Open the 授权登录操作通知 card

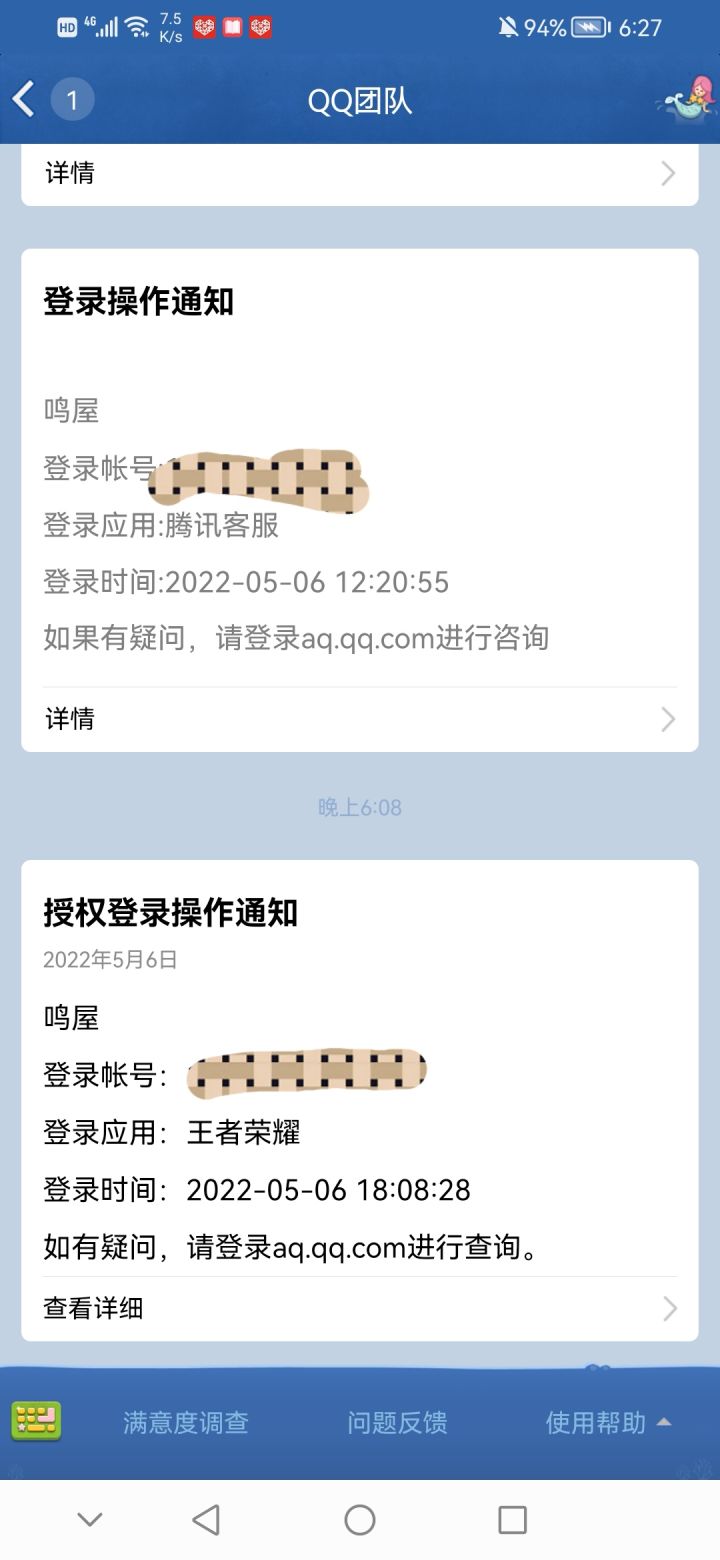coord(360,1100)
